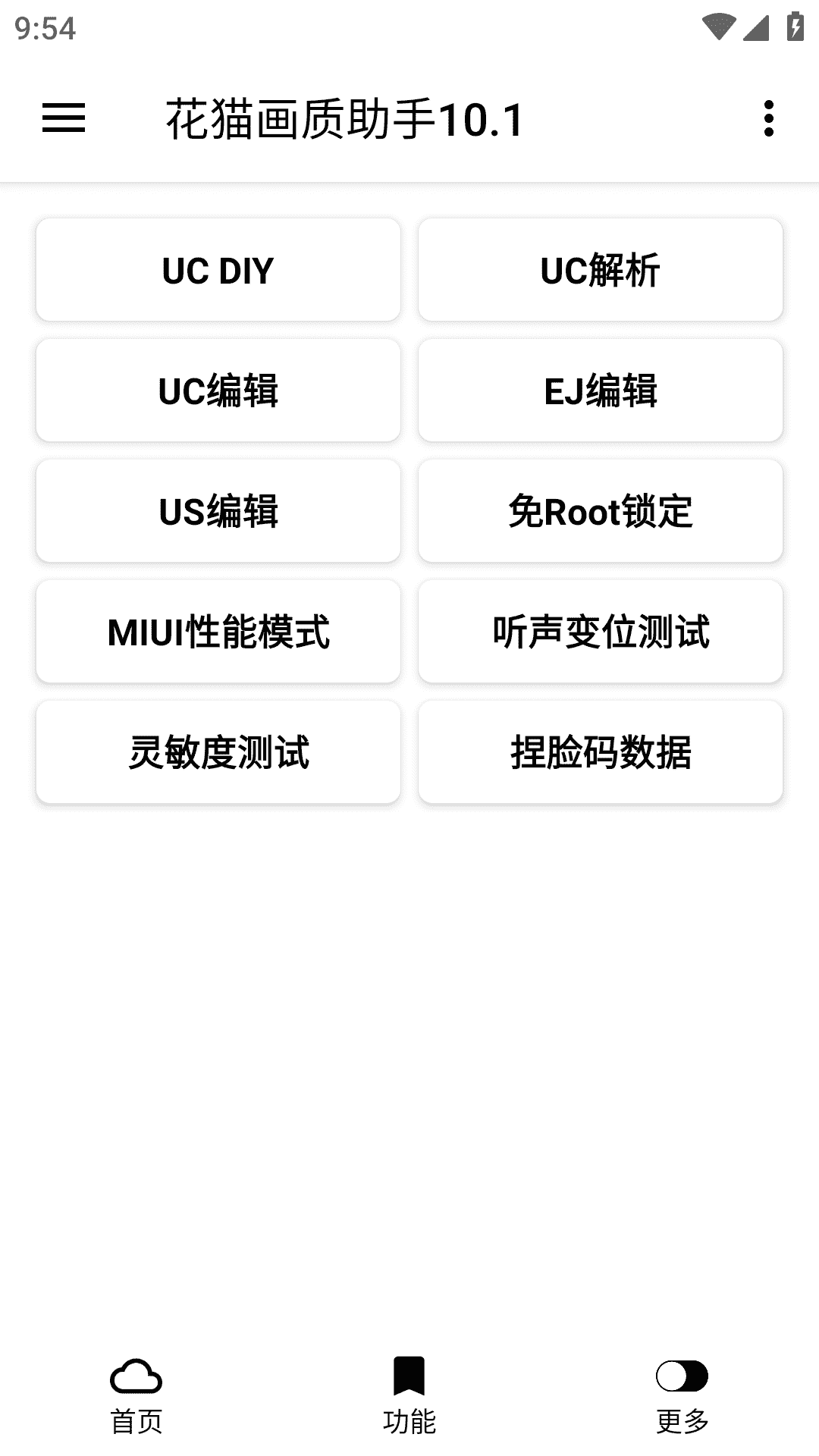Start the 听声变位测试 test

[x=601, y=632]
